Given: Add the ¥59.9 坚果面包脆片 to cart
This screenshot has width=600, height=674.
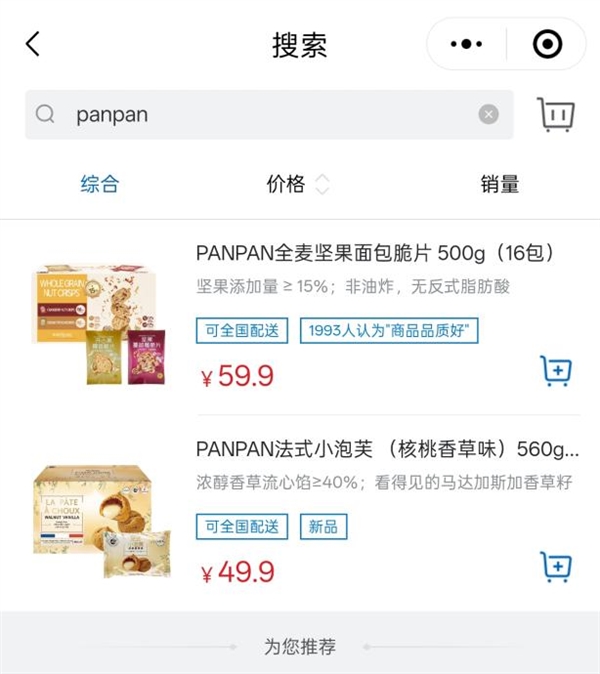Looking at the screenshot, I should 555,371.
